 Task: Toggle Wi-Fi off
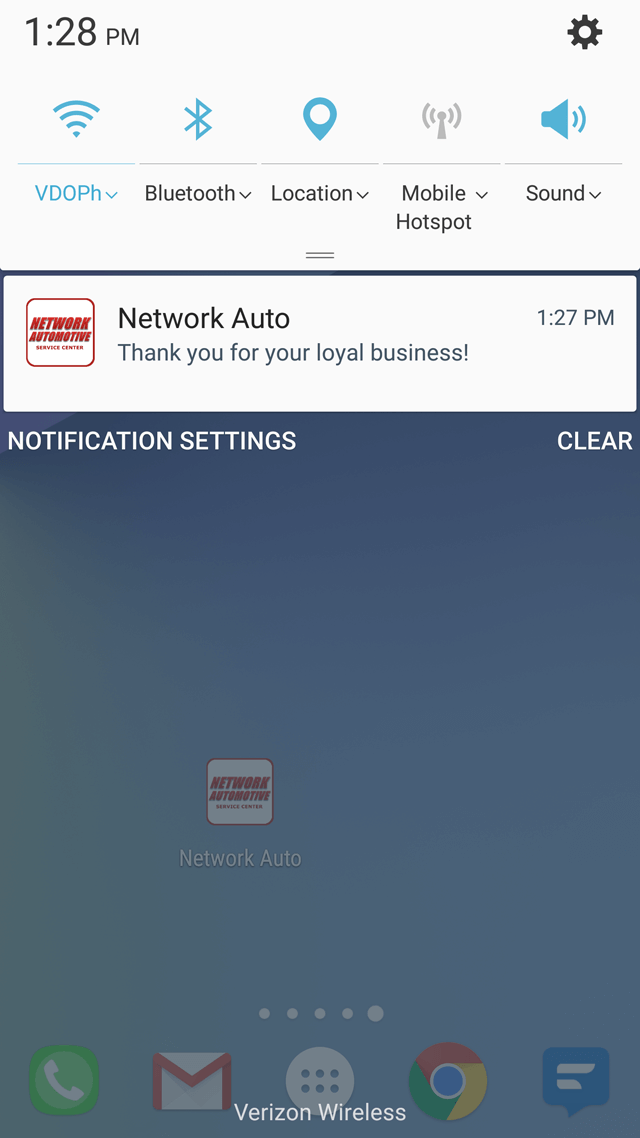(76, 119)
